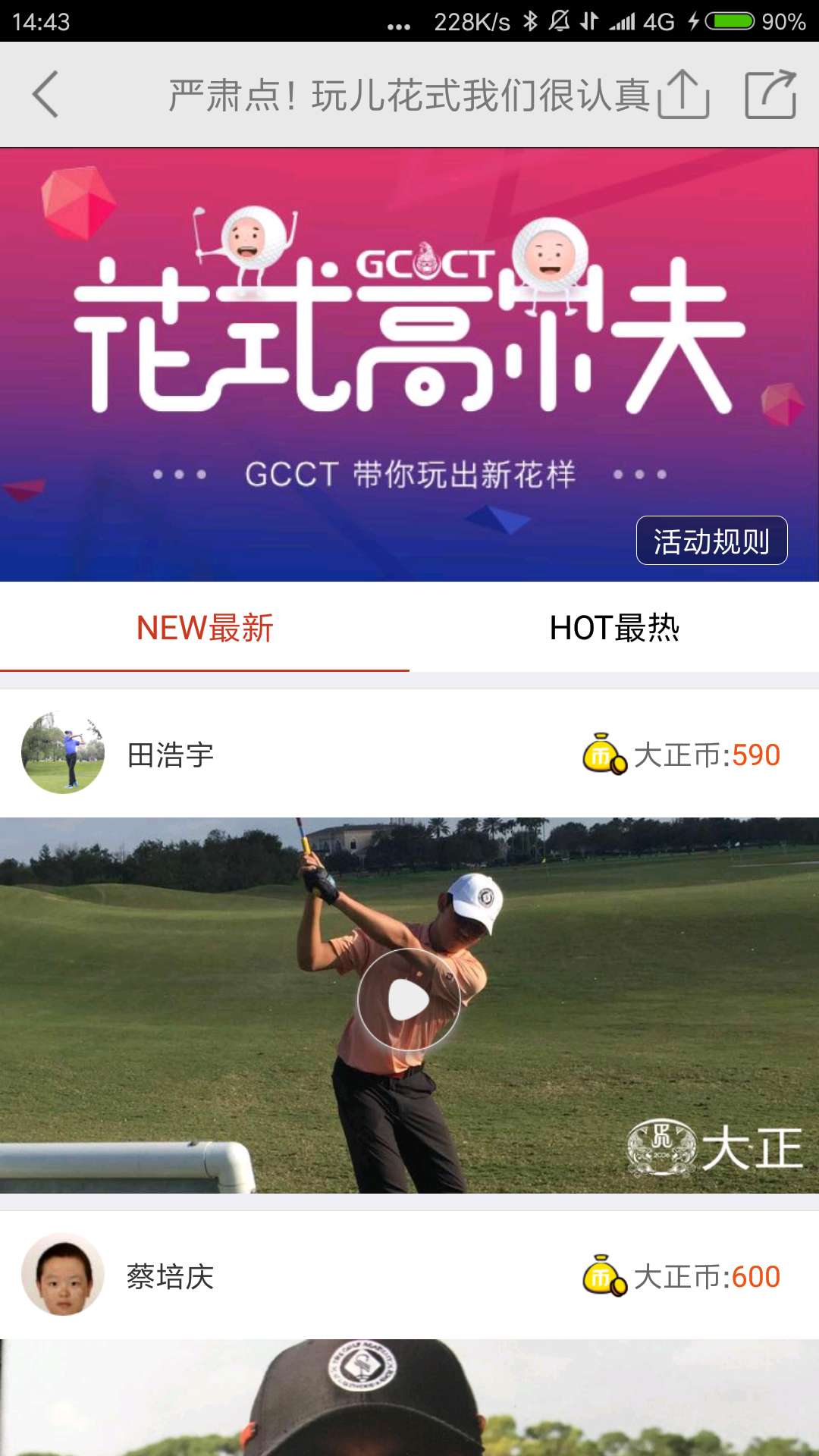Go back using the header arrow
Viewport: 819px width, 1456px height.
pos(45,95)
